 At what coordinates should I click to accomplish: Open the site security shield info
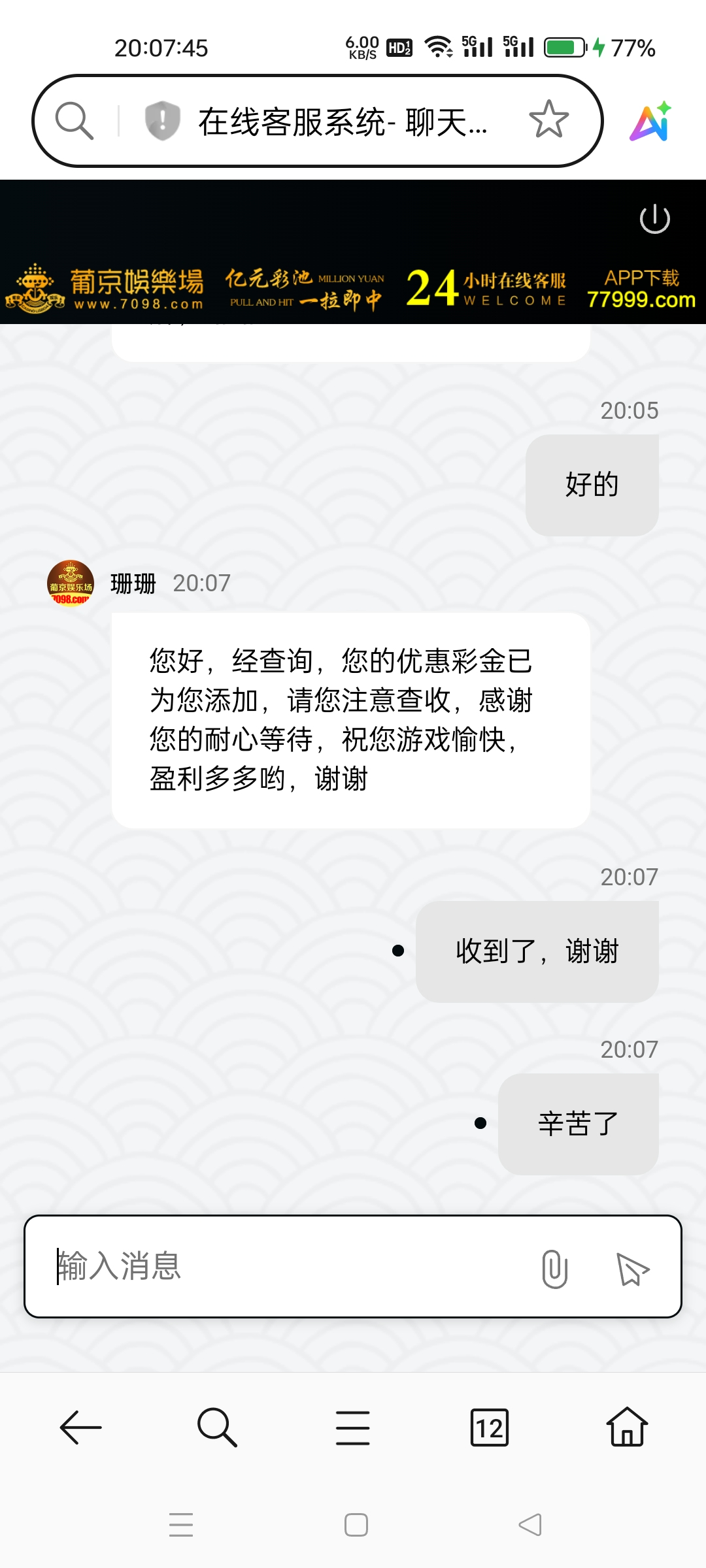point(162,121)
